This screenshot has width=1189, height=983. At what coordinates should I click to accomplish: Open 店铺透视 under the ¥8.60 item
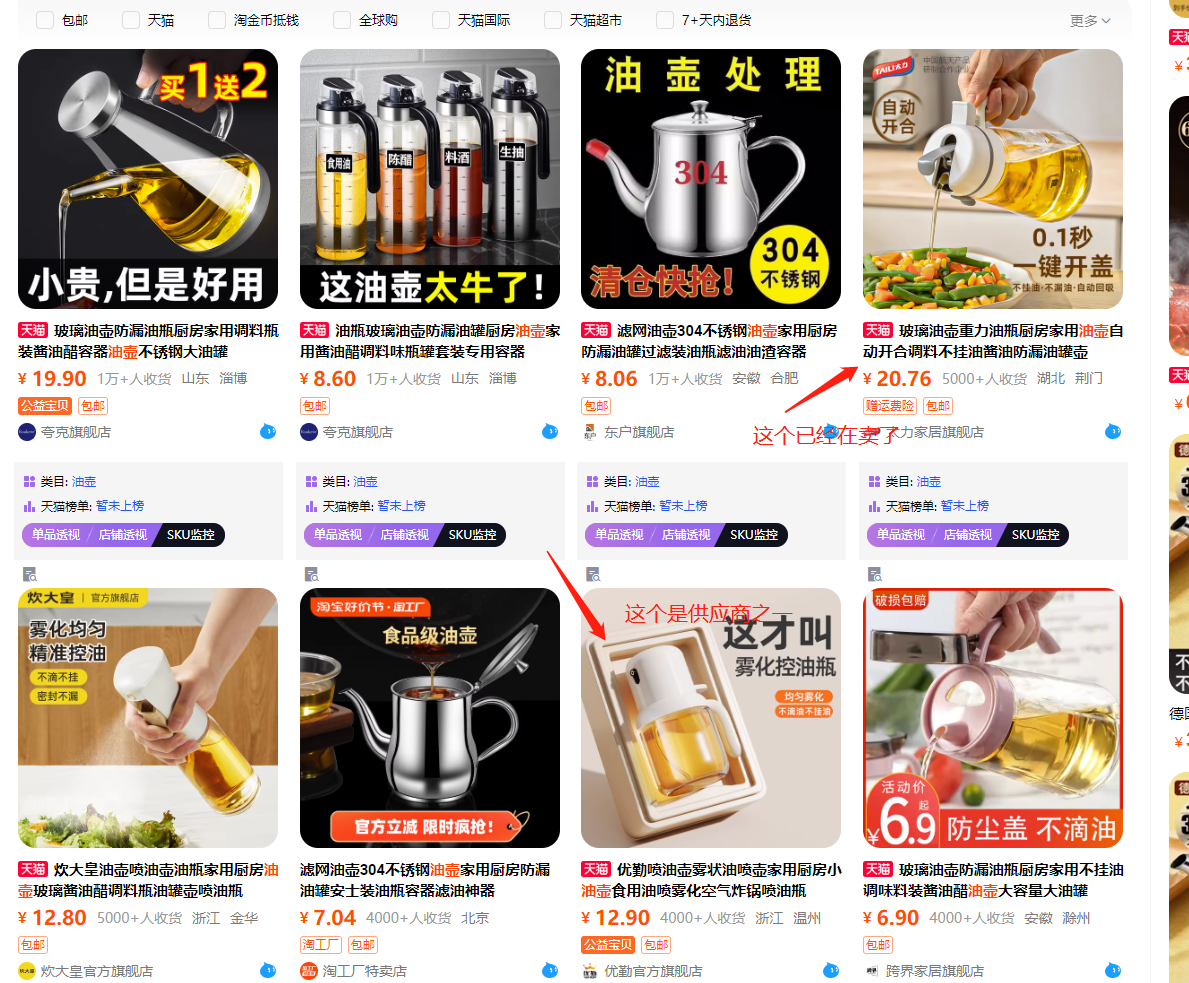click(x=404, y=535)
